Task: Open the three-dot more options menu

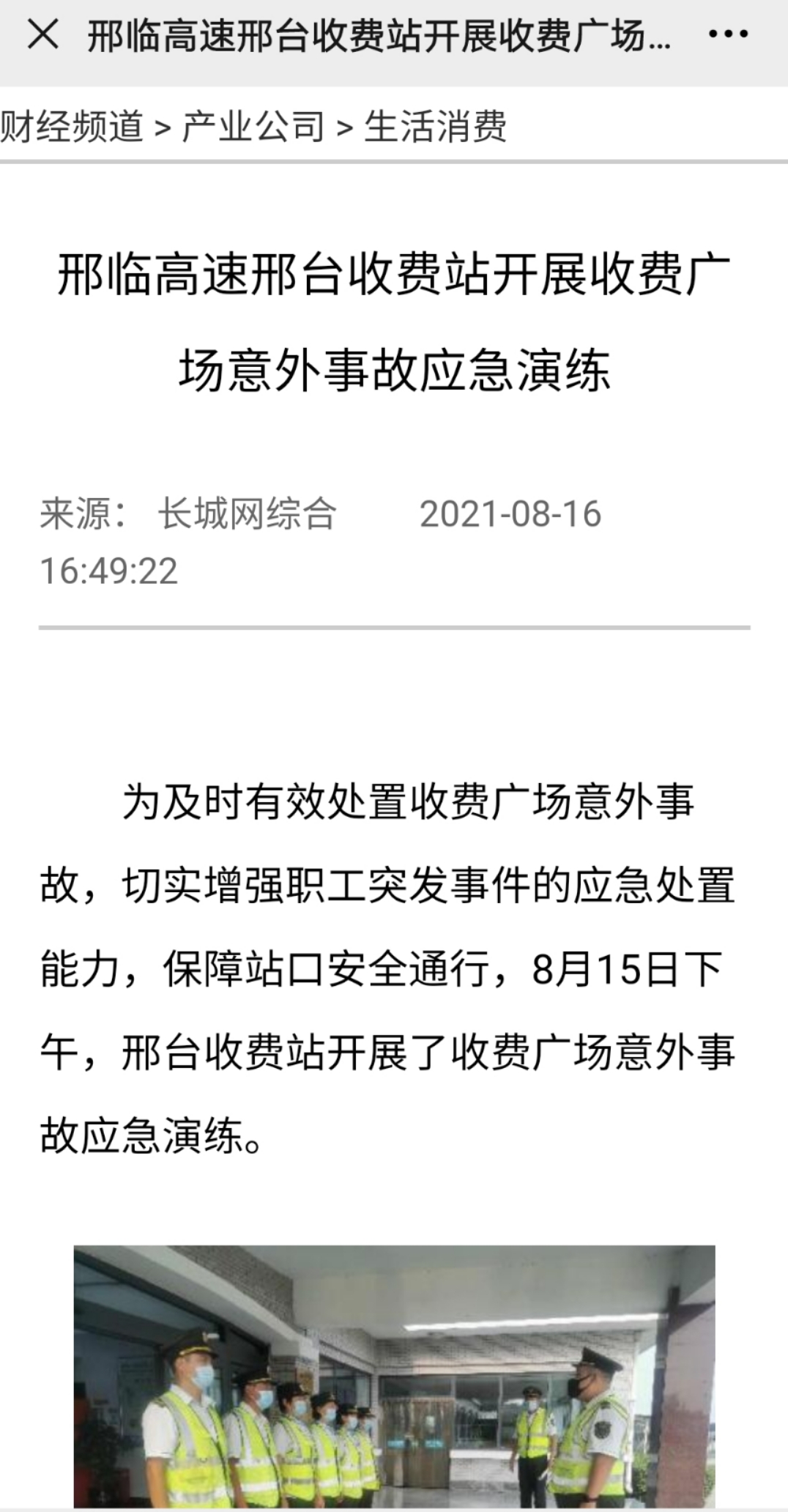Action: pyautogui.click(x=728, y=35)
